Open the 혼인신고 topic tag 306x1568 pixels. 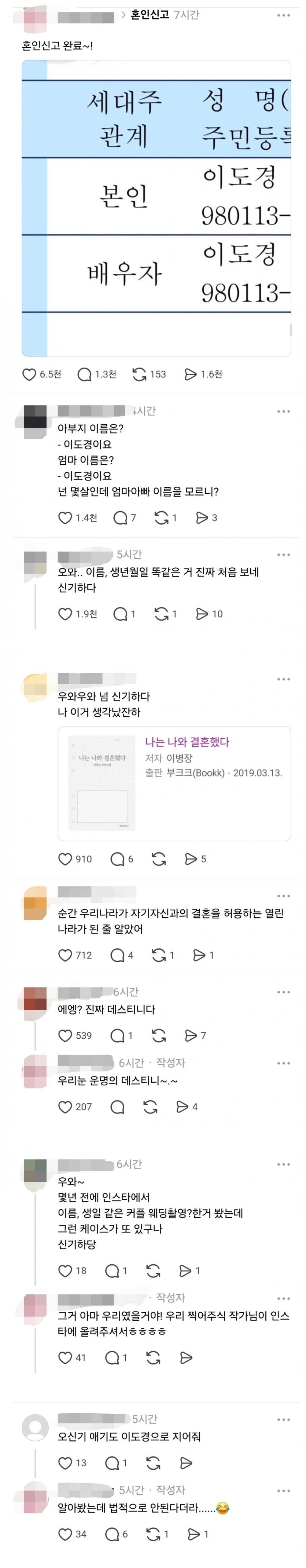[150, 15]
